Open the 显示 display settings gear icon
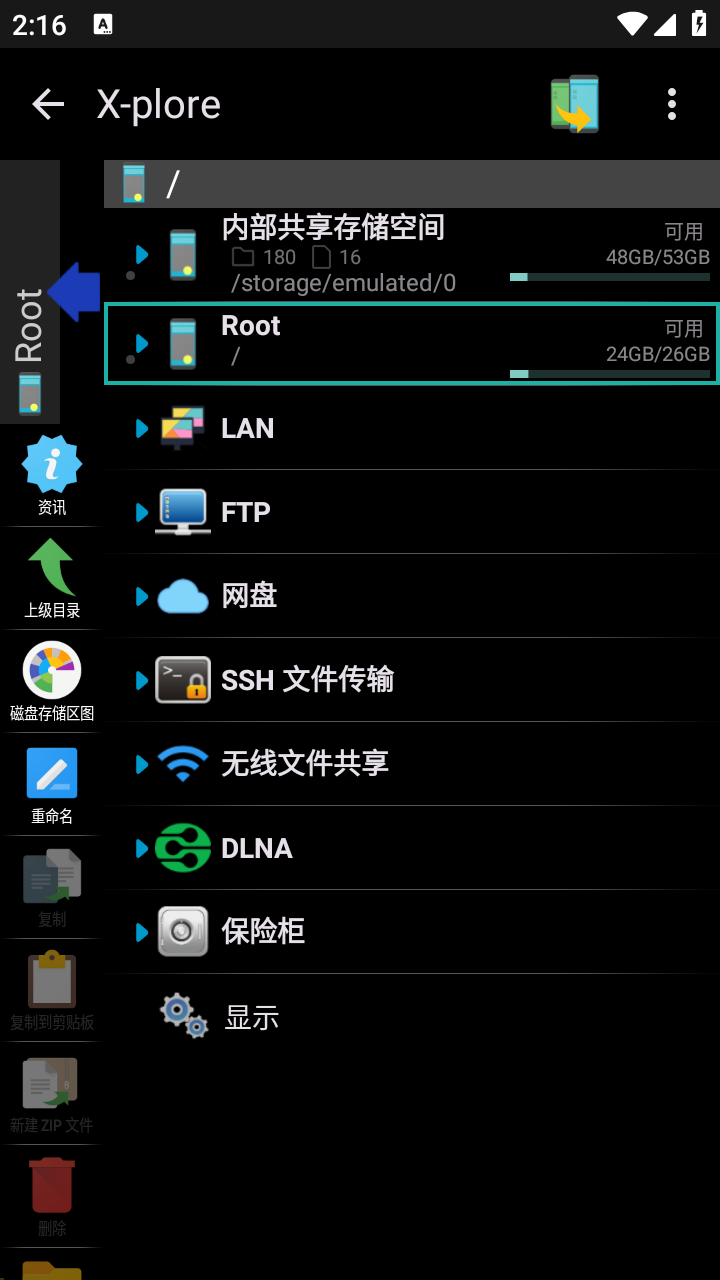The image size is (720, 1280). [x=184, y=1016]
